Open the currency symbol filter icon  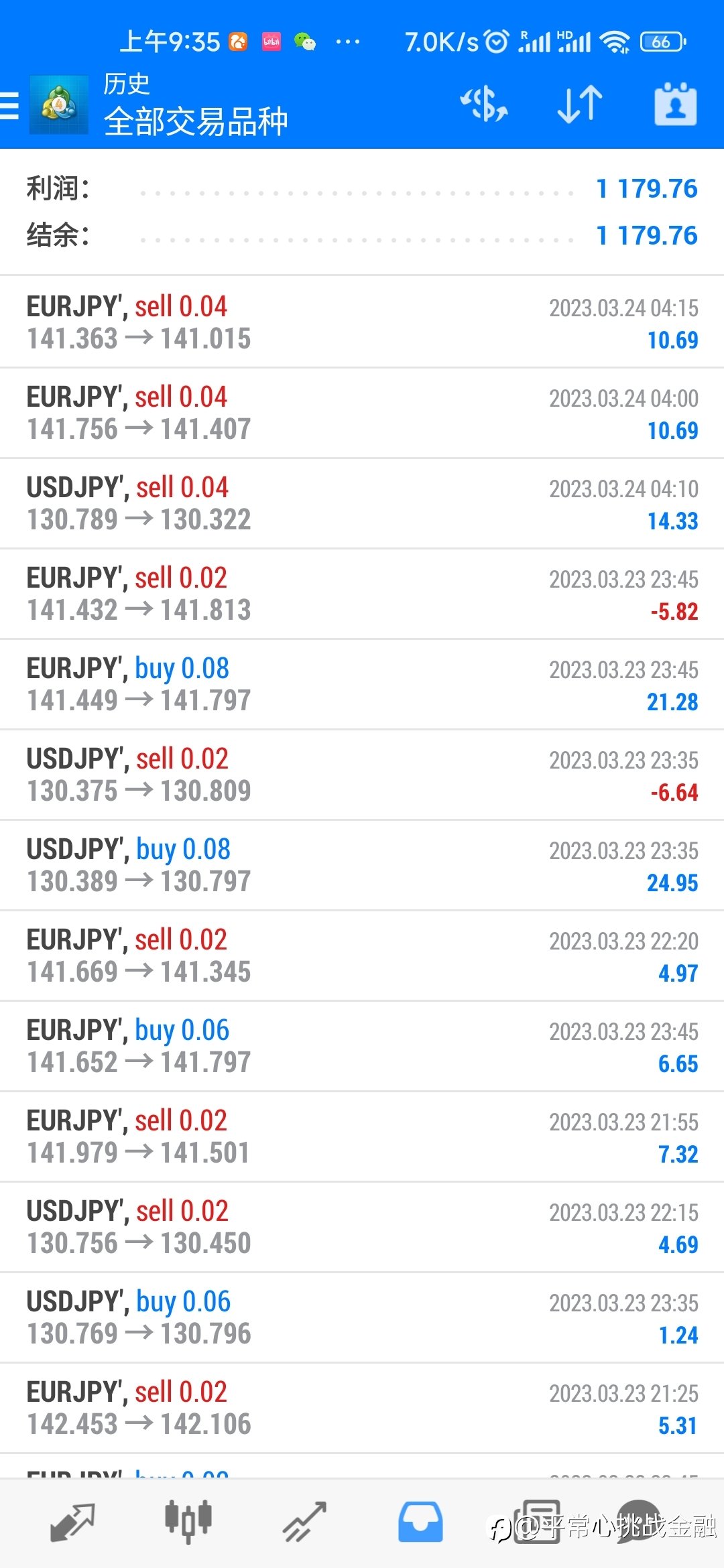(483, 104)
